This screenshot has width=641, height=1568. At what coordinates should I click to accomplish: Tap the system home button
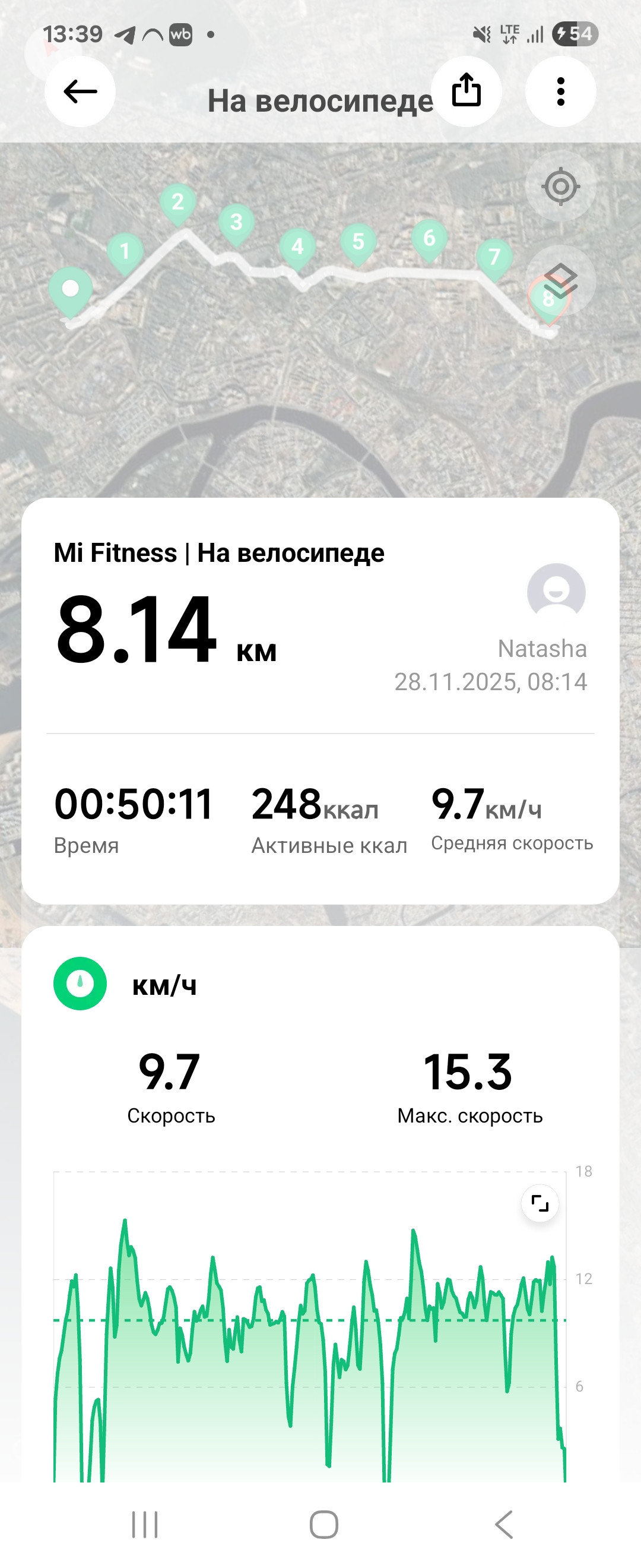(323, 1525)
